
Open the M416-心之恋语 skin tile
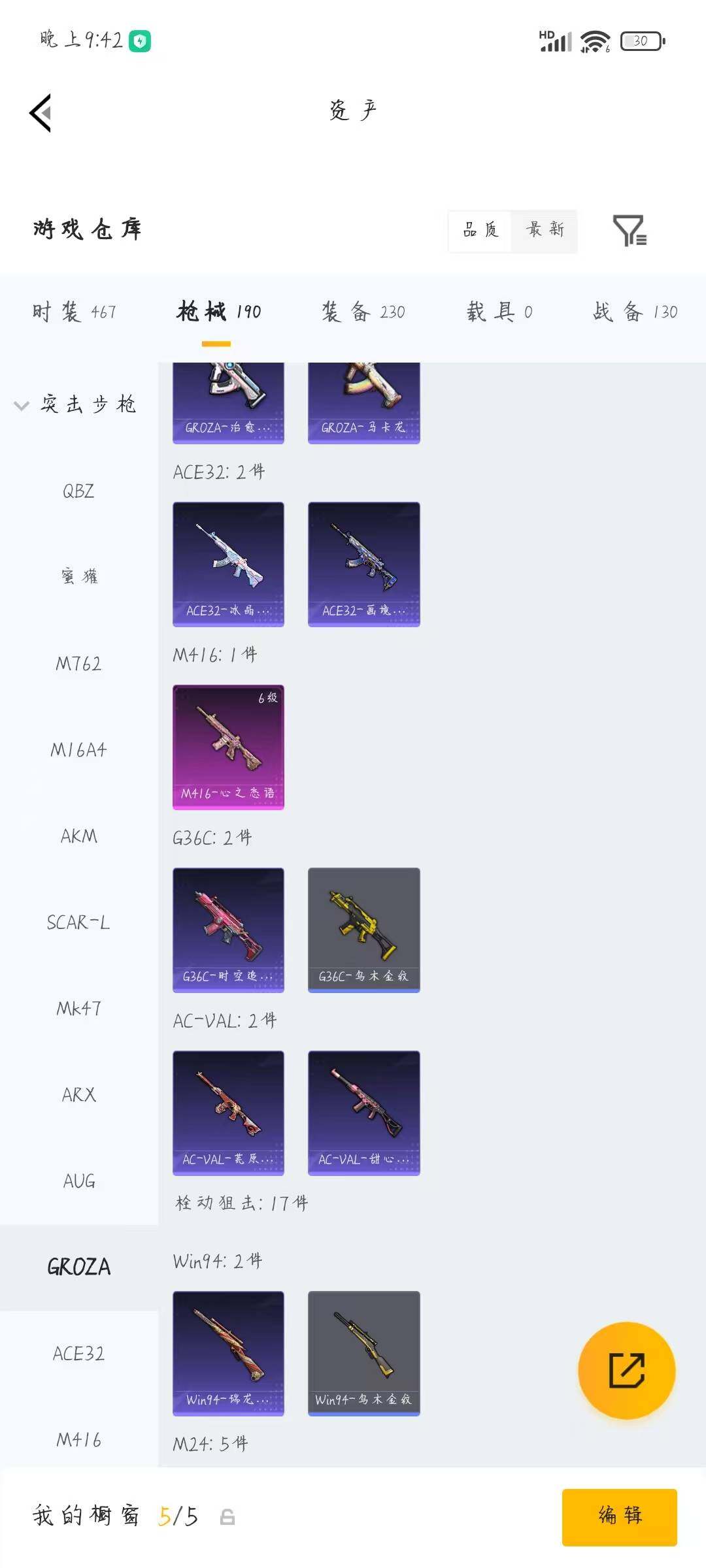[x=228, y=747]
